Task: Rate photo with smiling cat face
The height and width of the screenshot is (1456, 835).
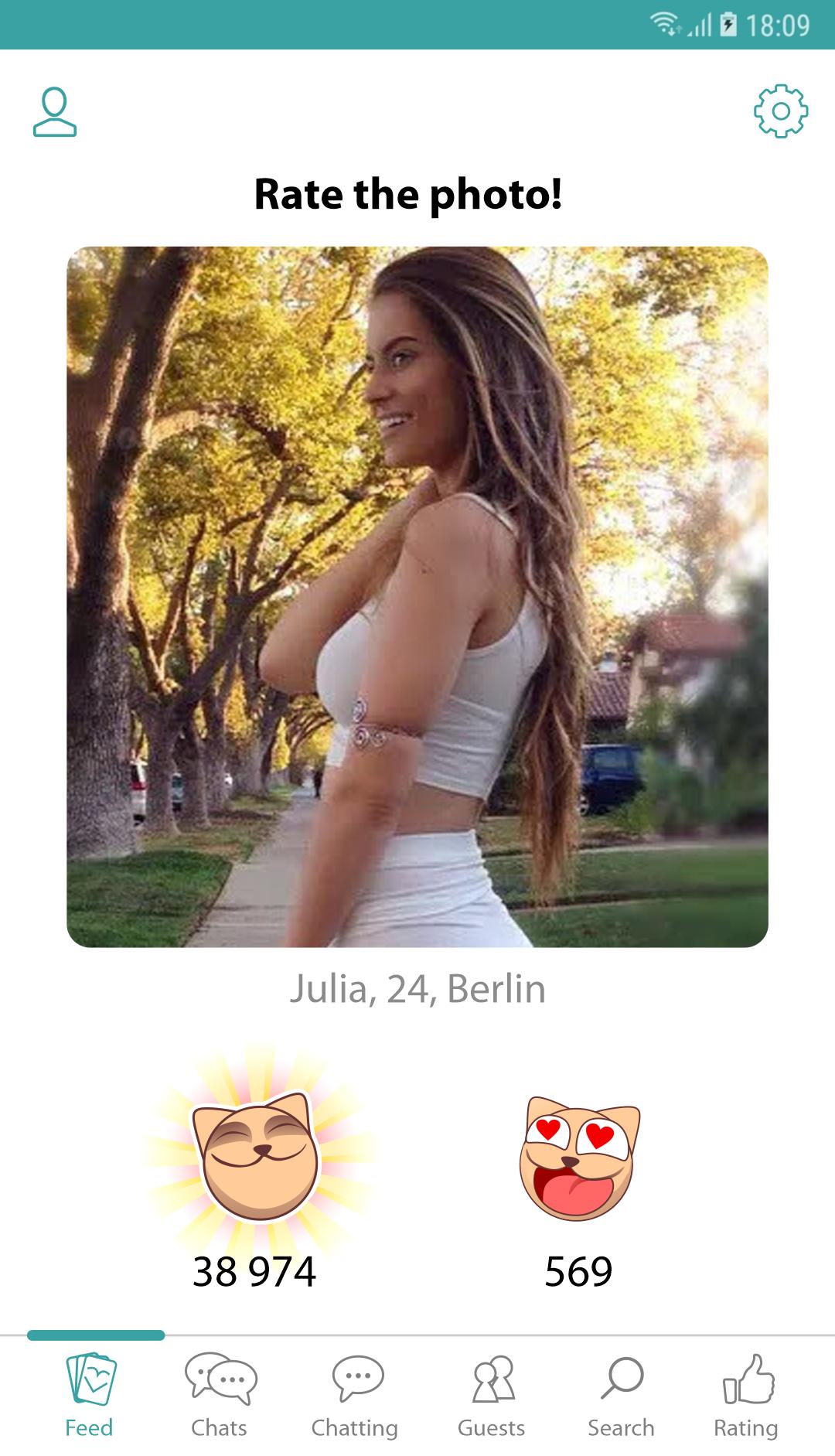Action: click(257, 1157)
